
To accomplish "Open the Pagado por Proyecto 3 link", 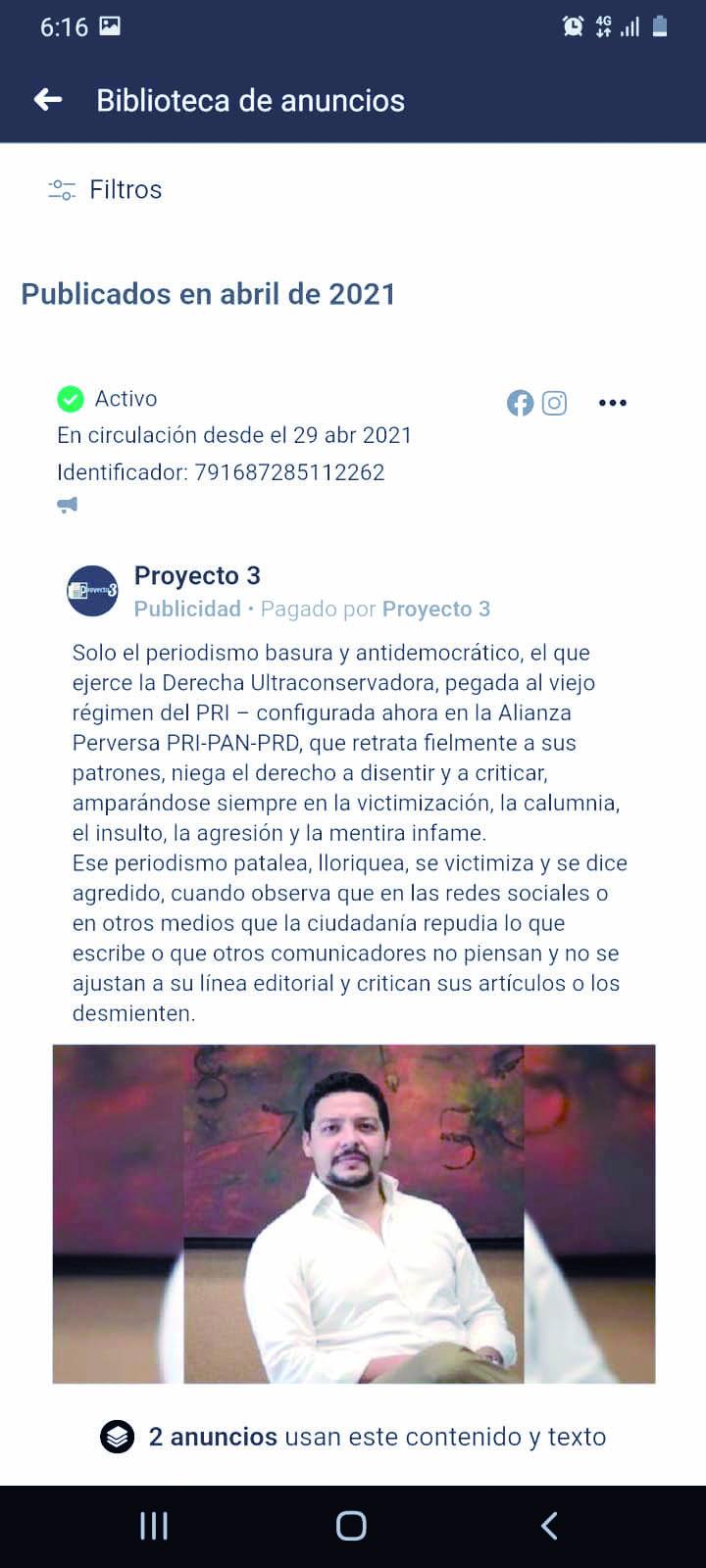I will coord(435,609).
